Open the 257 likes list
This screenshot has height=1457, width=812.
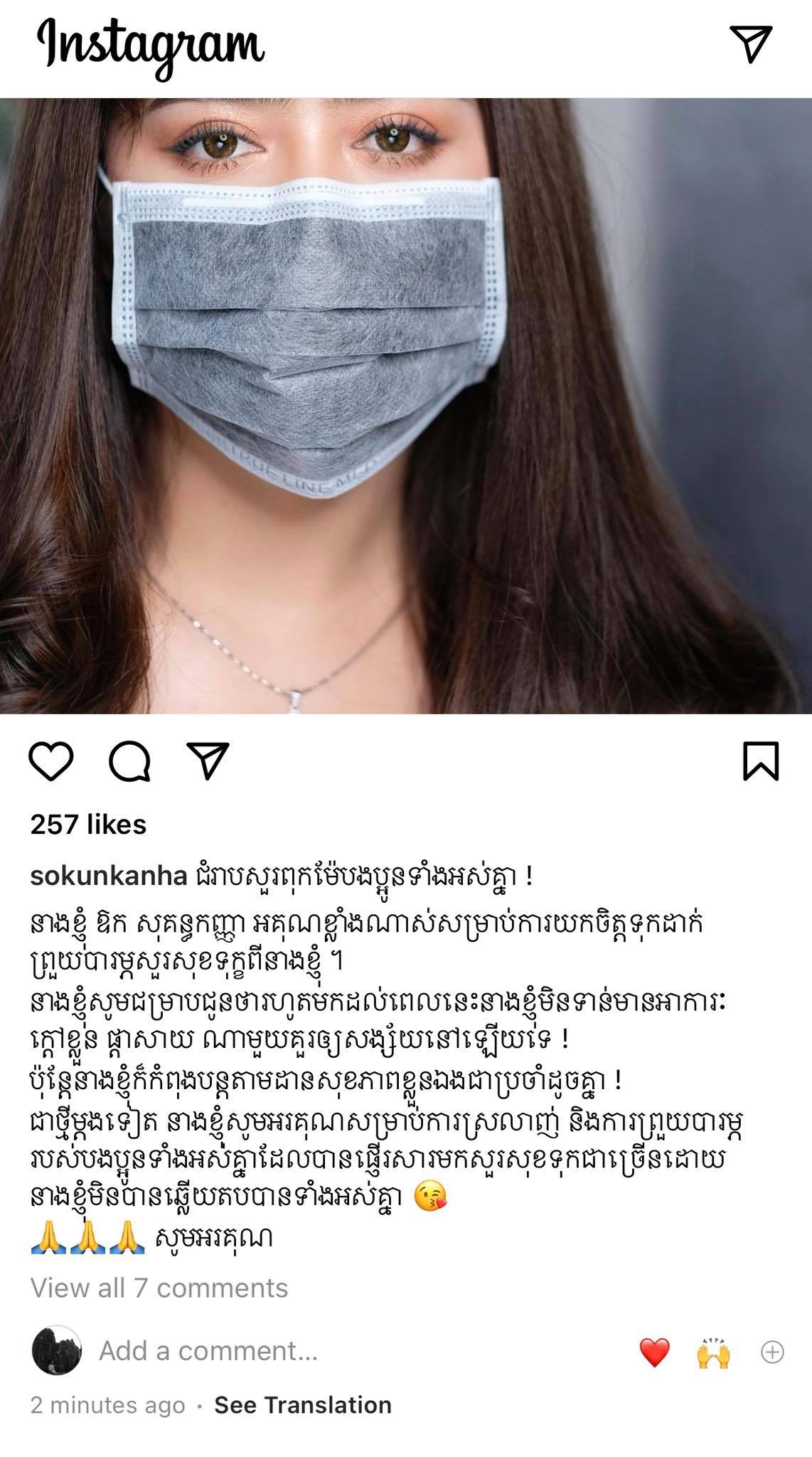88,825
